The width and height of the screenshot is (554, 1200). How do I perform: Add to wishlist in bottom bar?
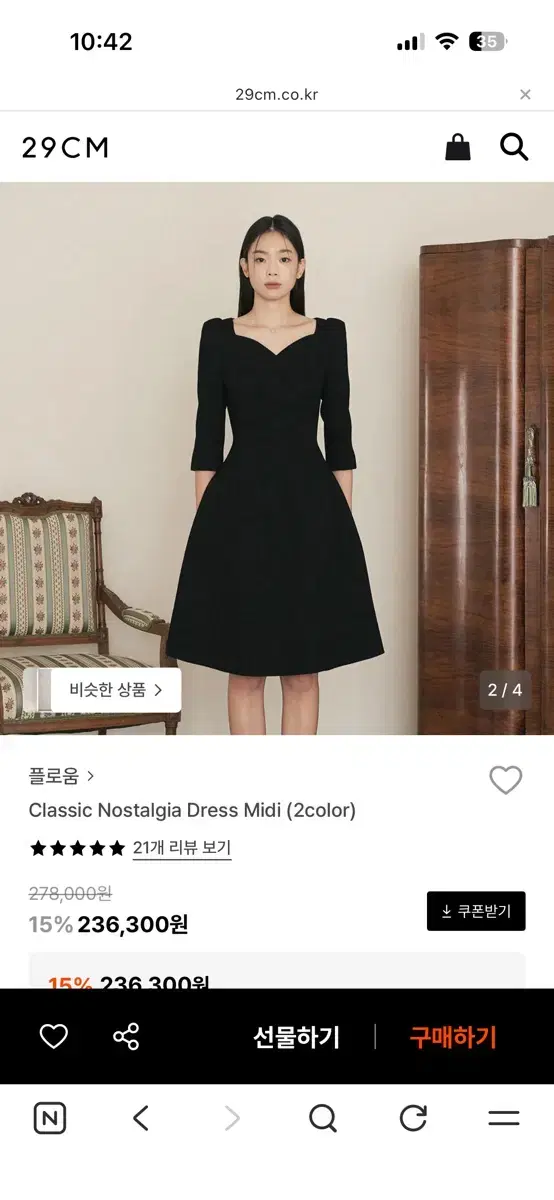[54, 1037]
